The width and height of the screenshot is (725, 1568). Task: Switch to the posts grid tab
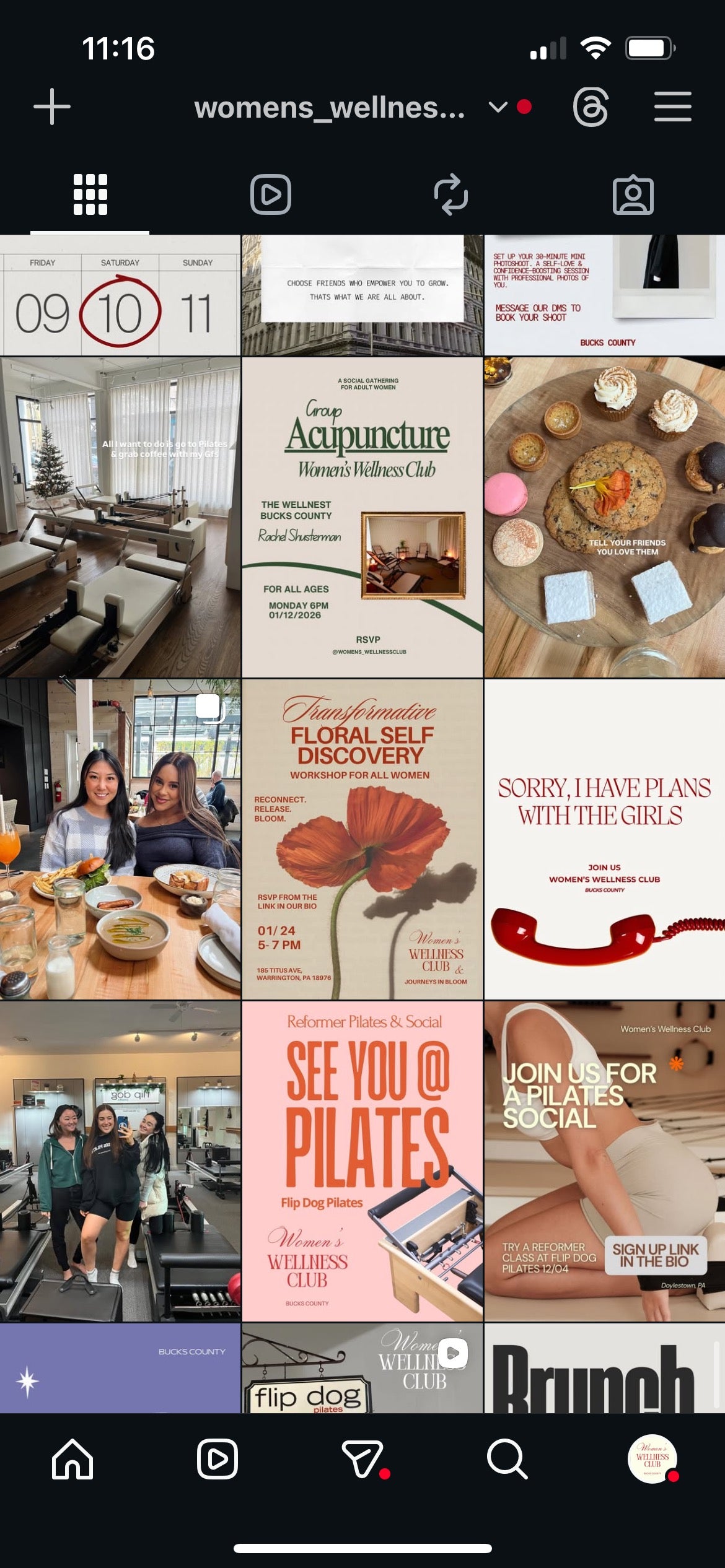pyautogui.click(x=90, y=194)
